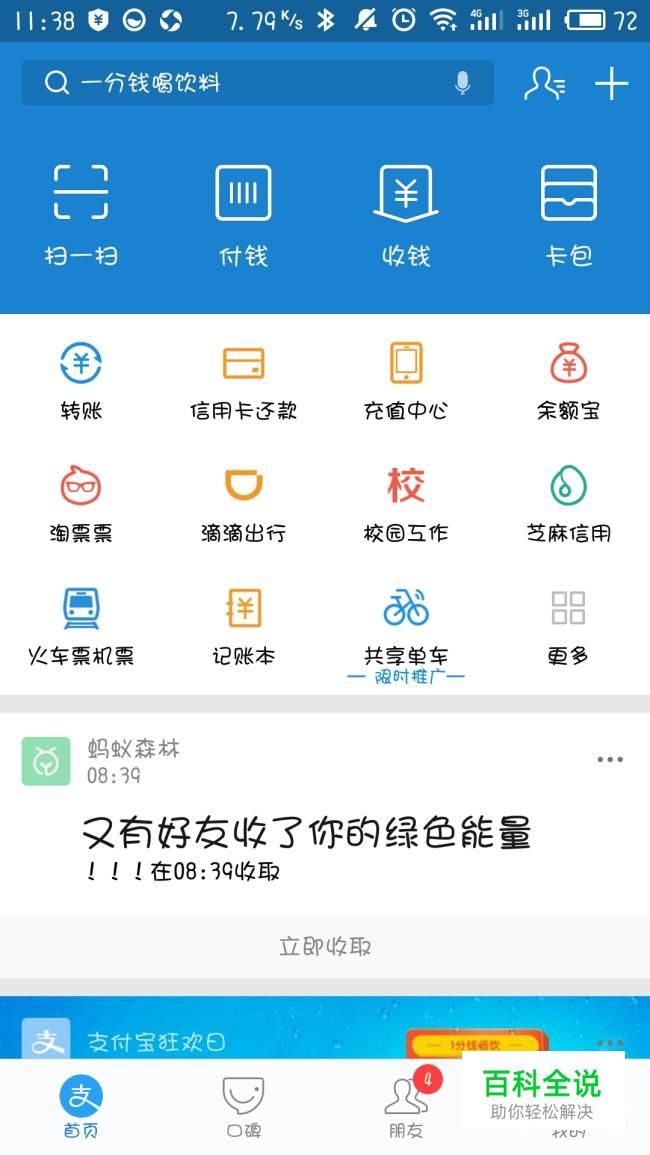Image resolution: width=650 pixels, height=1155 pixels.
Task: Open 信用卡还款 credit card repayment
Action: [x=243, y=381]
